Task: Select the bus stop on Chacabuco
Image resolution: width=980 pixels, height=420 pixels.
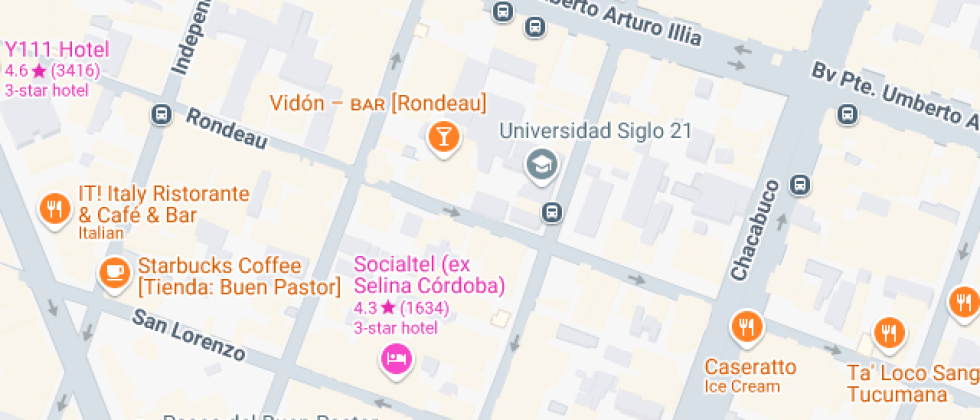Action: [800, 185]
